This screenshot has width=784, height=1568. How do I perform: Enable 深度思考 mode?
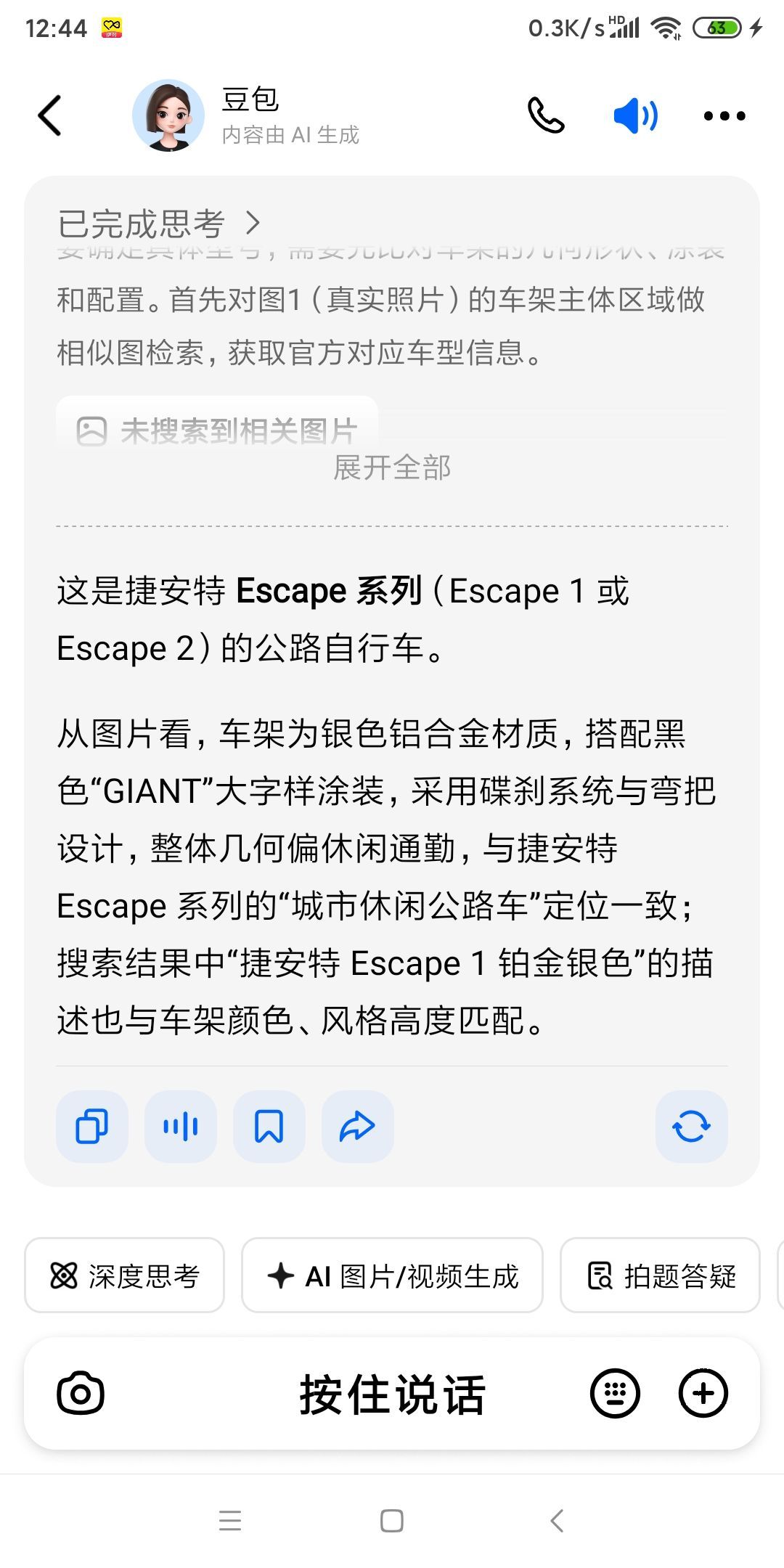(x=125, y=1275)
